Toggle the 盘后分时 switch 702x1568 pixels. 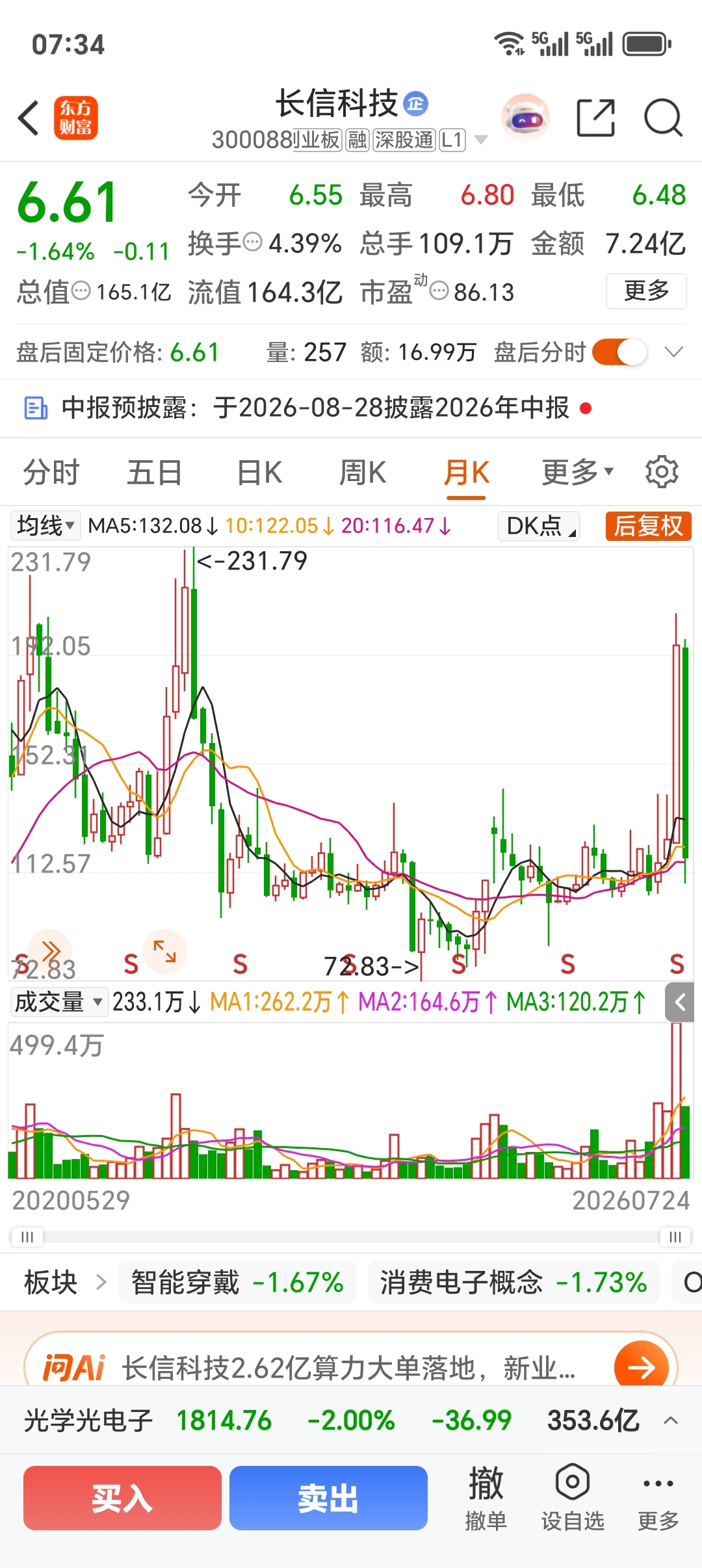(619, 352)
